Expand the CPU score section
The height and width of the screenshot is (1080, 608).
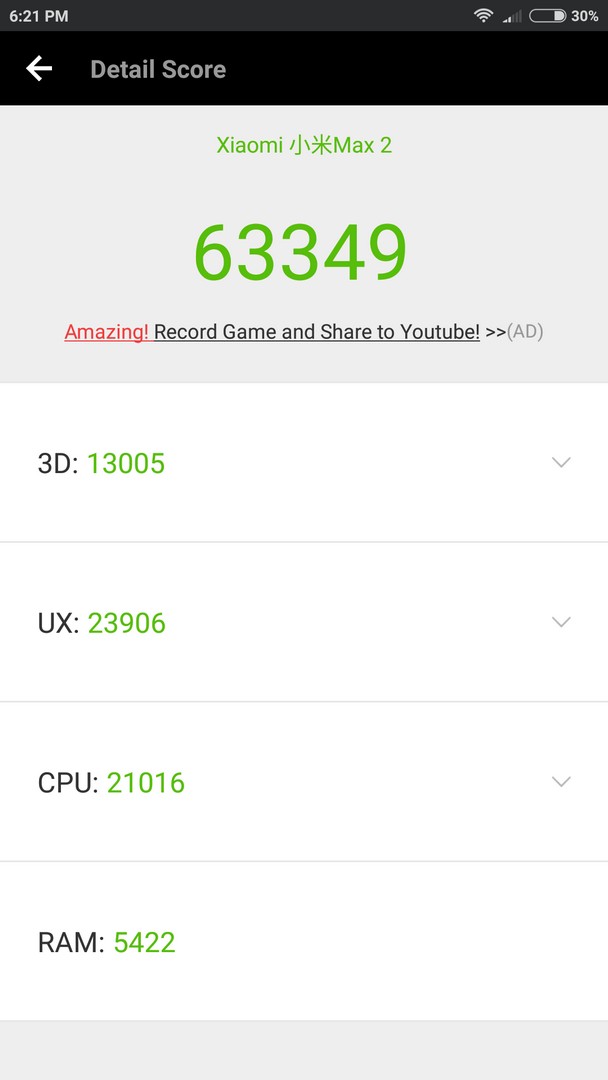[304, 782]
